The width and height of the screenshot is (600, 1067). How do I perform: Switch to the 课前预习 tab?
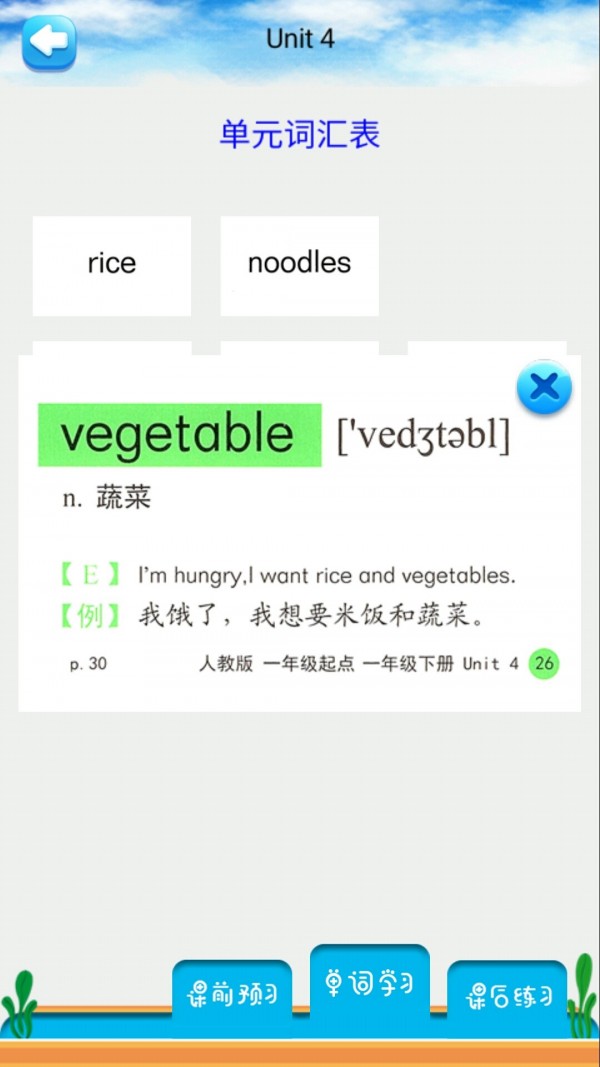click(231, 995)
